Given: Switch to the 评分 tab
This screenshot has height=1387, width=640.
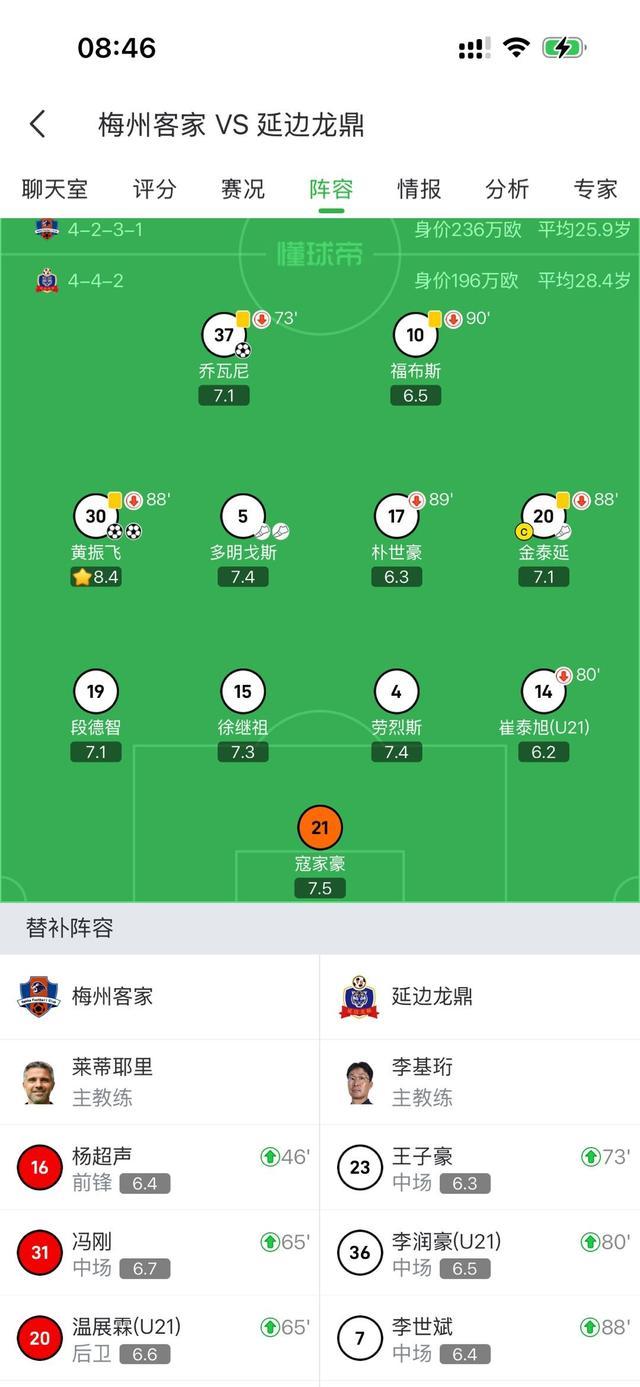Looking at the screenshot, I should pos(155,189).
